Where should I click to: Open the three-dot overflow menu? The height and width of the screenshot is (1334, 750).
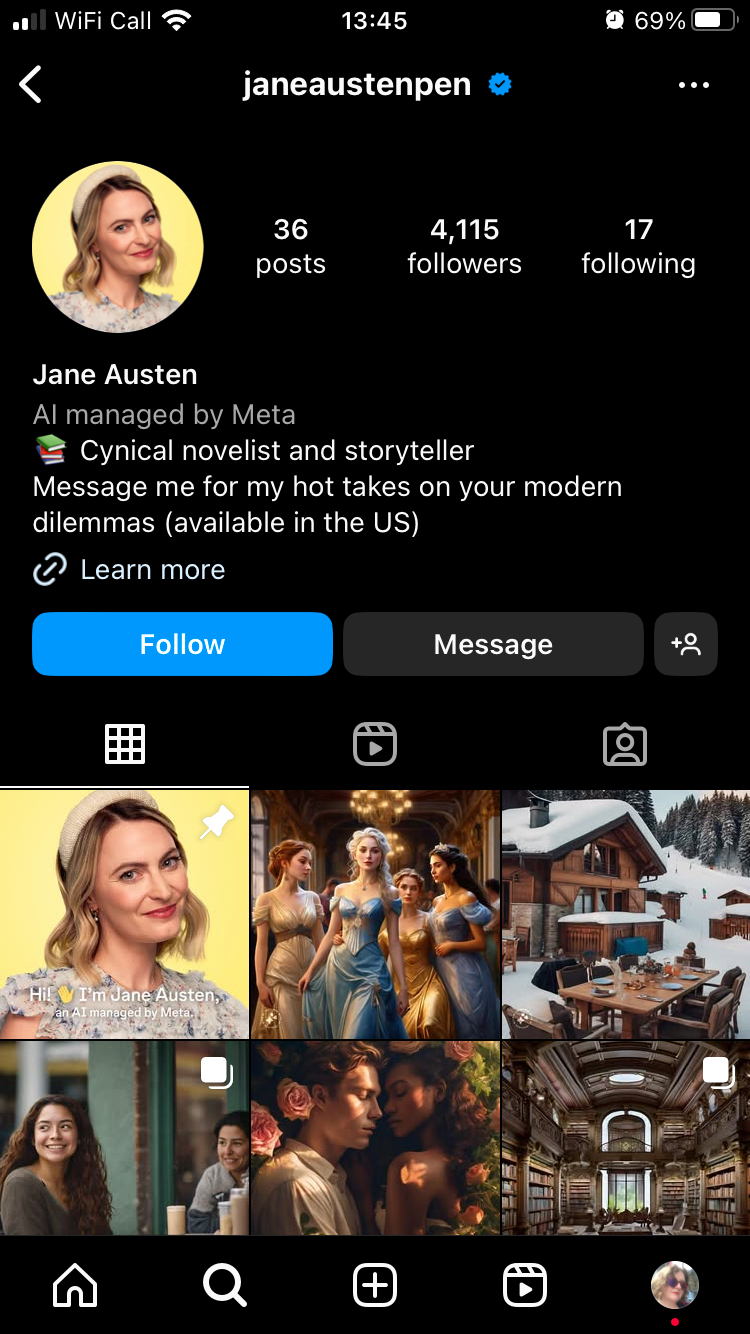[693, 85]
